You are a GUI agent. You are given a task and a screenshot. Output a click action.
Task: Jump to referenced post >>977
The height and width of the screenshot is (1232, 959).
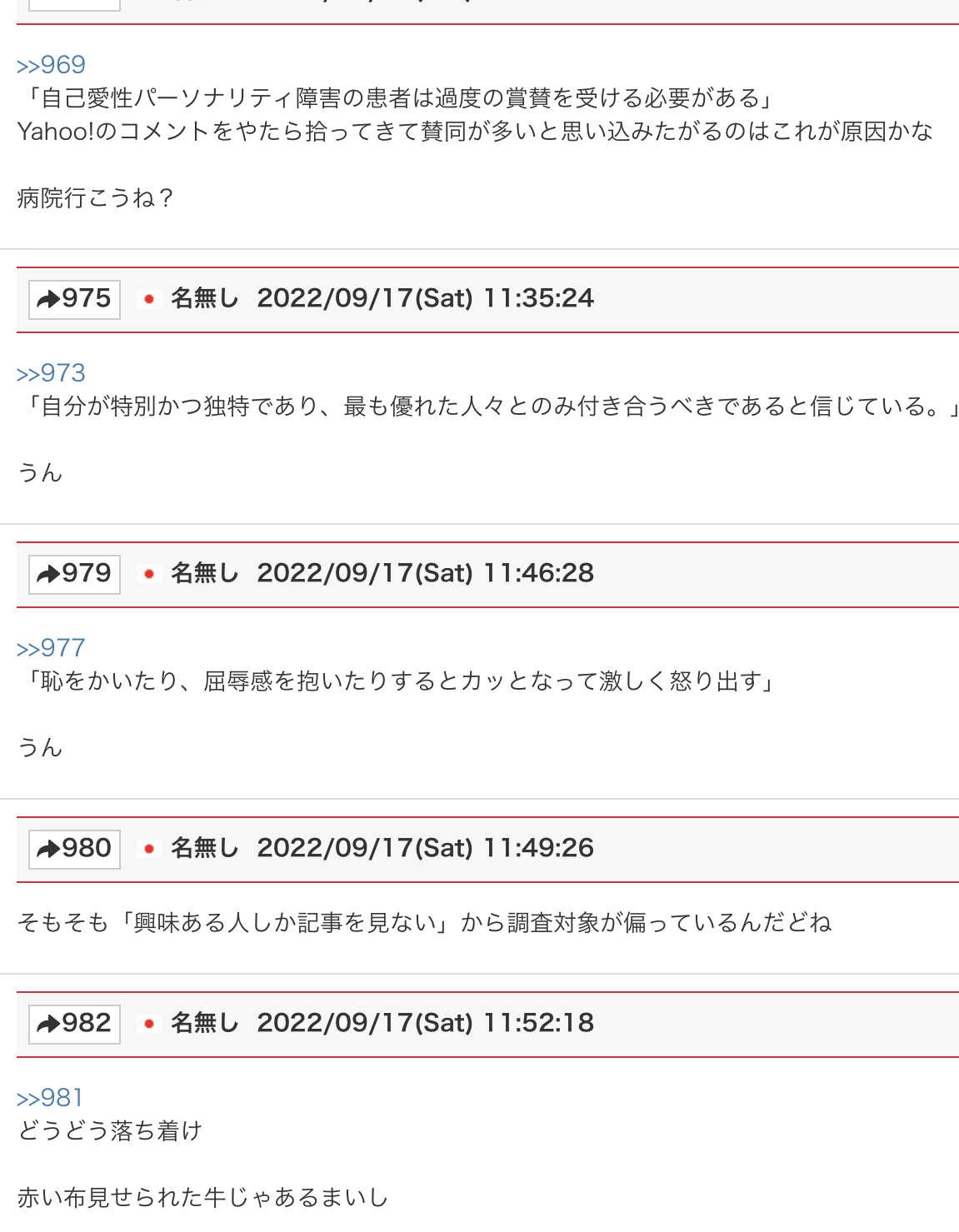pyautogui.click(x=51, y=648)
